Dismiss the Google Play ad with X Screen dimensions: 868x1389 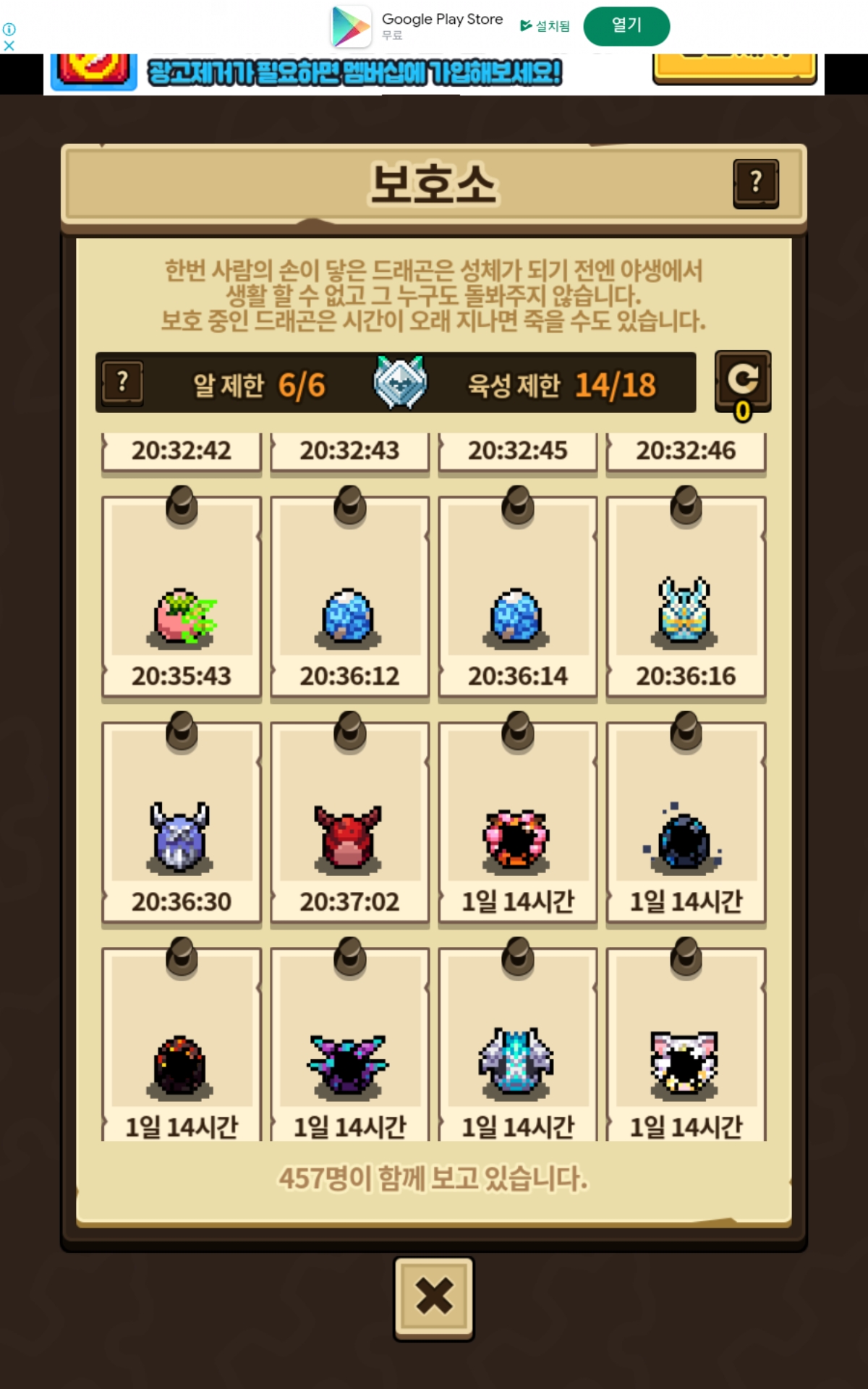pyautogui.click(x=9, y=46)
